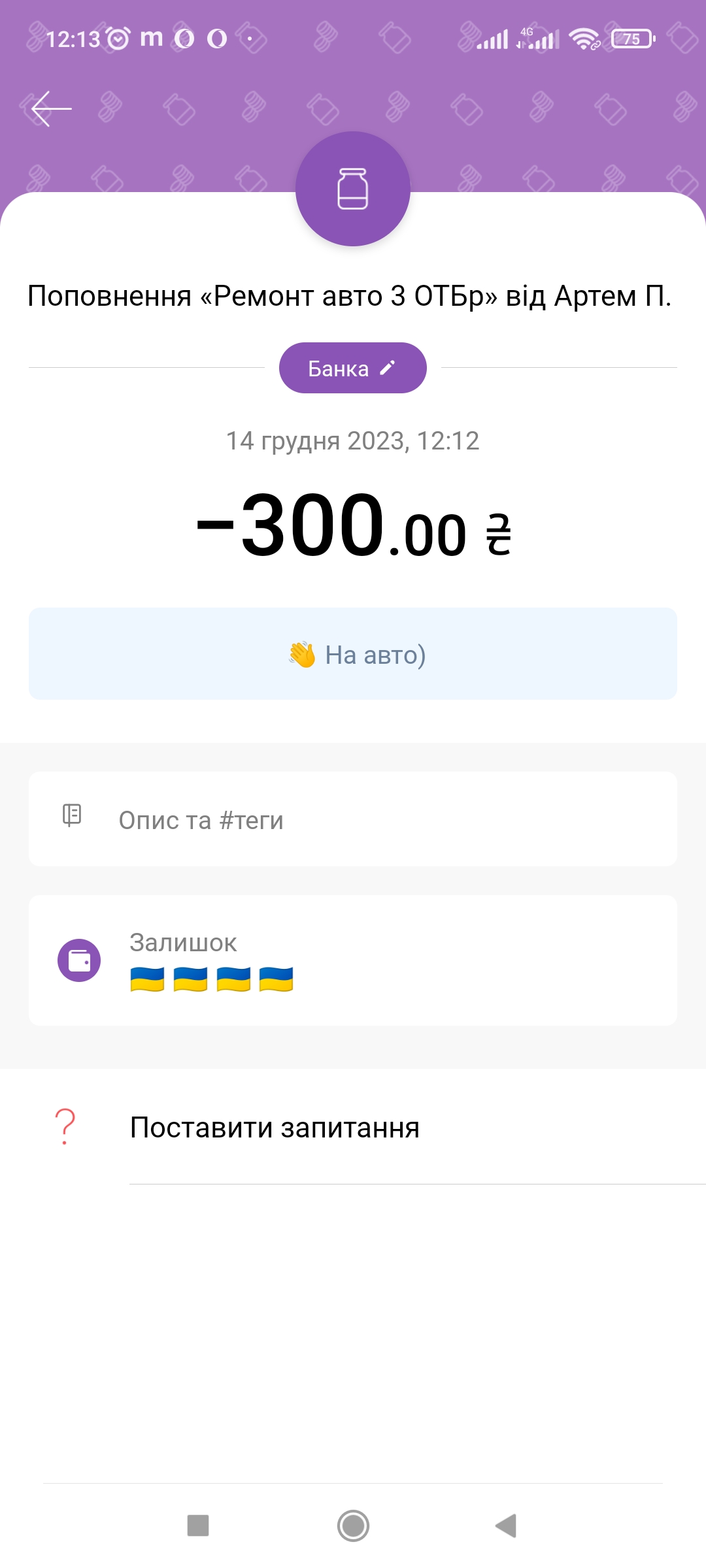Reveal the hidden Залишок balance
The height and width of the screenshot is (1568, 706).
point(353,960)
